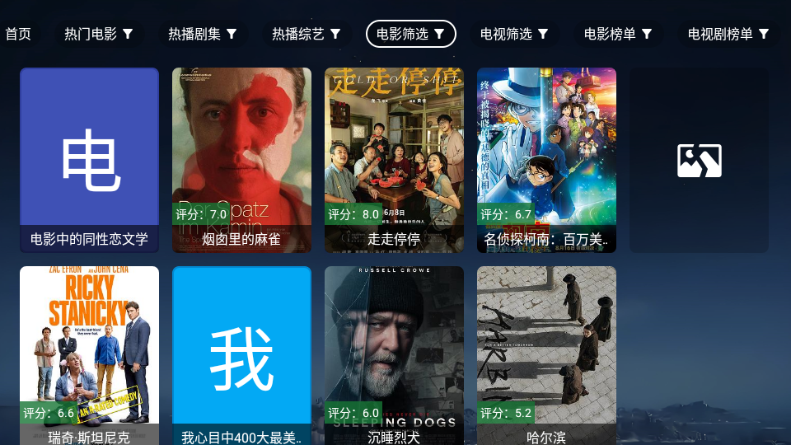Viewport: 791px width, 445px height.
Task: Open the movie 瑞奇·斯坦尼克
Action: (x=89, y=355)
